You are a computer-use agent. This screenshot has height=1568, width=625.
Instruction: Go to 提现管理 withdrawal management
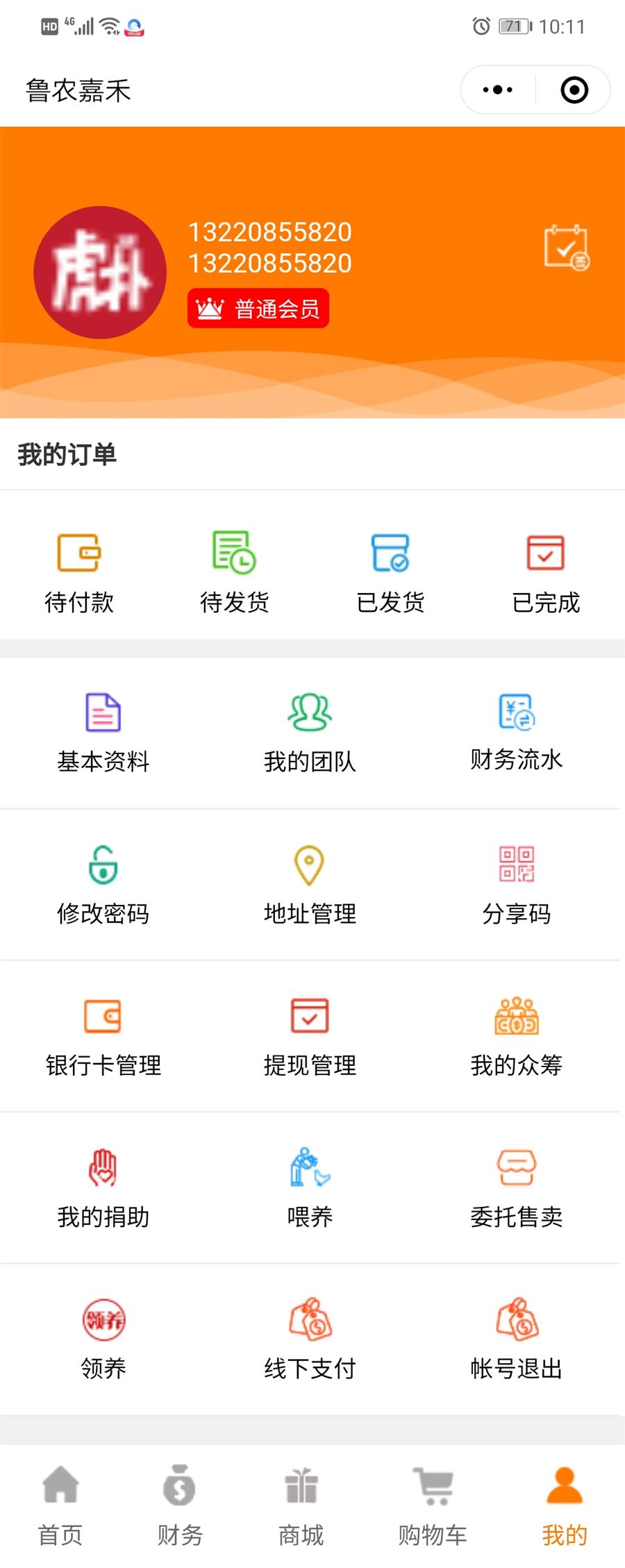point(310,1036)
